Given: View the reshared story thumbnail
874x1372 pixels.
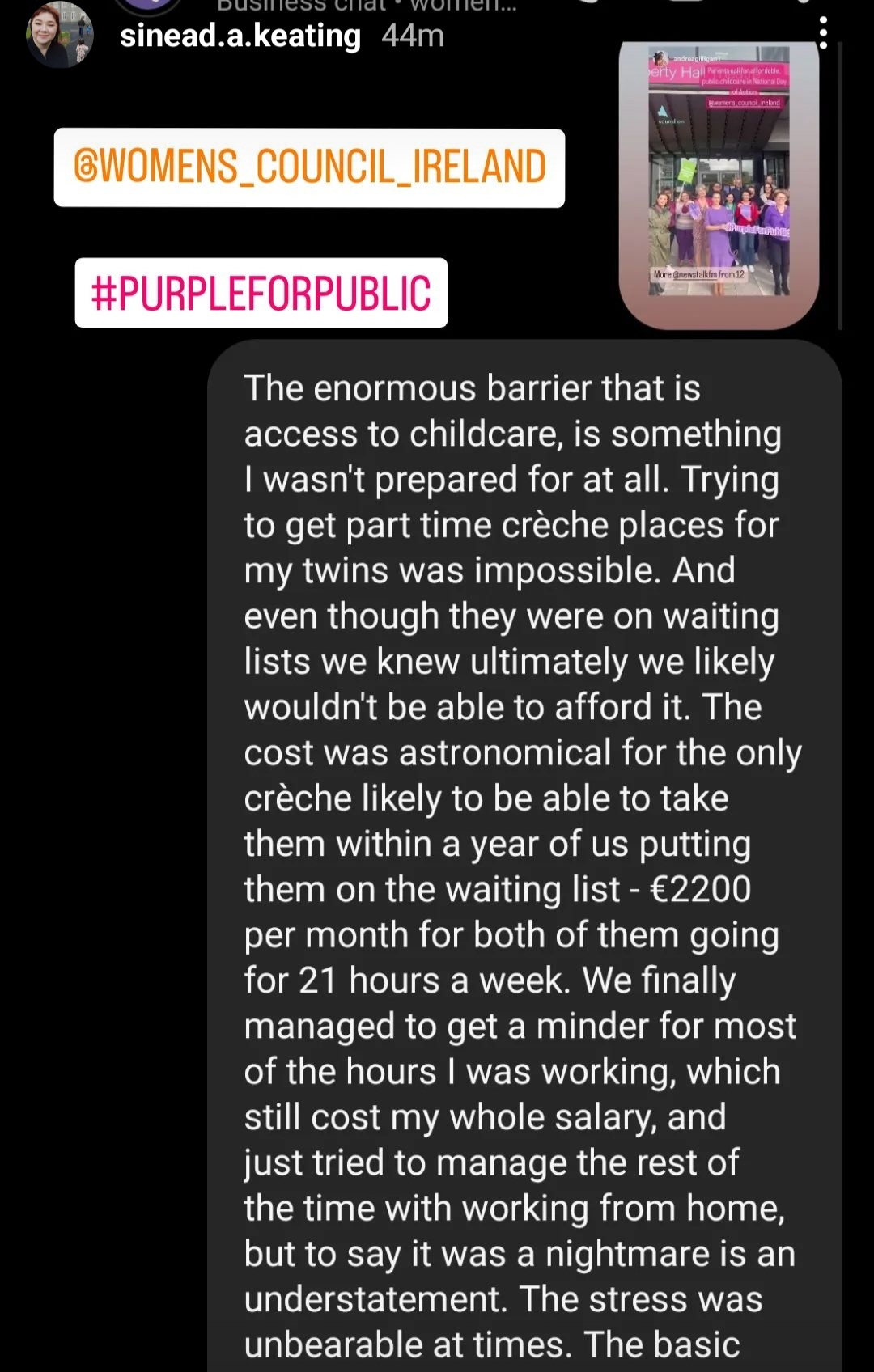Looking at the screenshot, I should (x=719, y=184).
